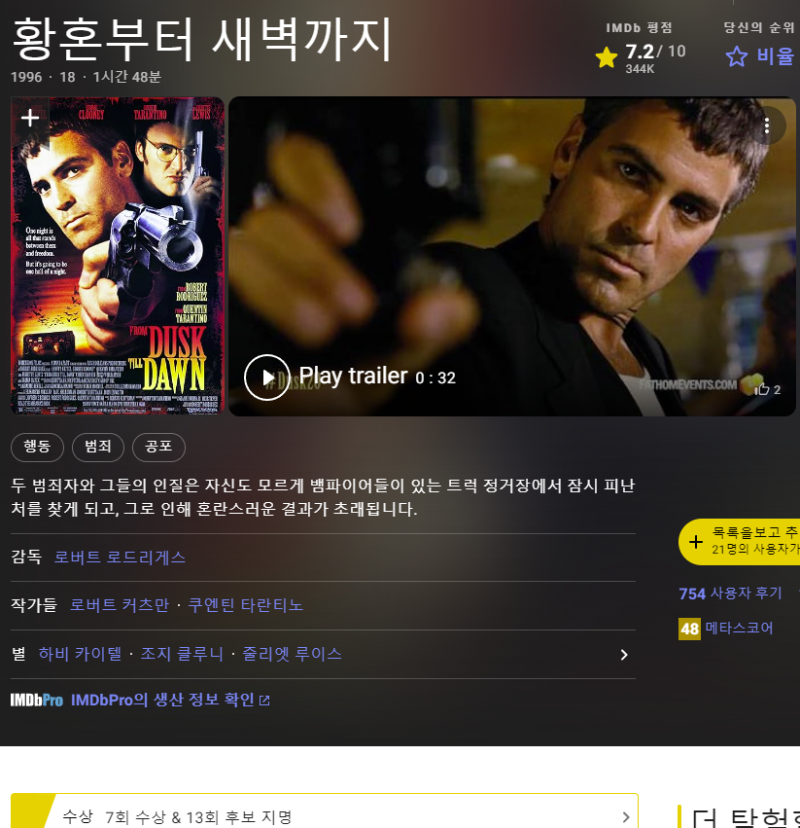This screenshot has width=800, height=828.
Task: Select the 행동 genre chip
Action: [x=37, y=447]
